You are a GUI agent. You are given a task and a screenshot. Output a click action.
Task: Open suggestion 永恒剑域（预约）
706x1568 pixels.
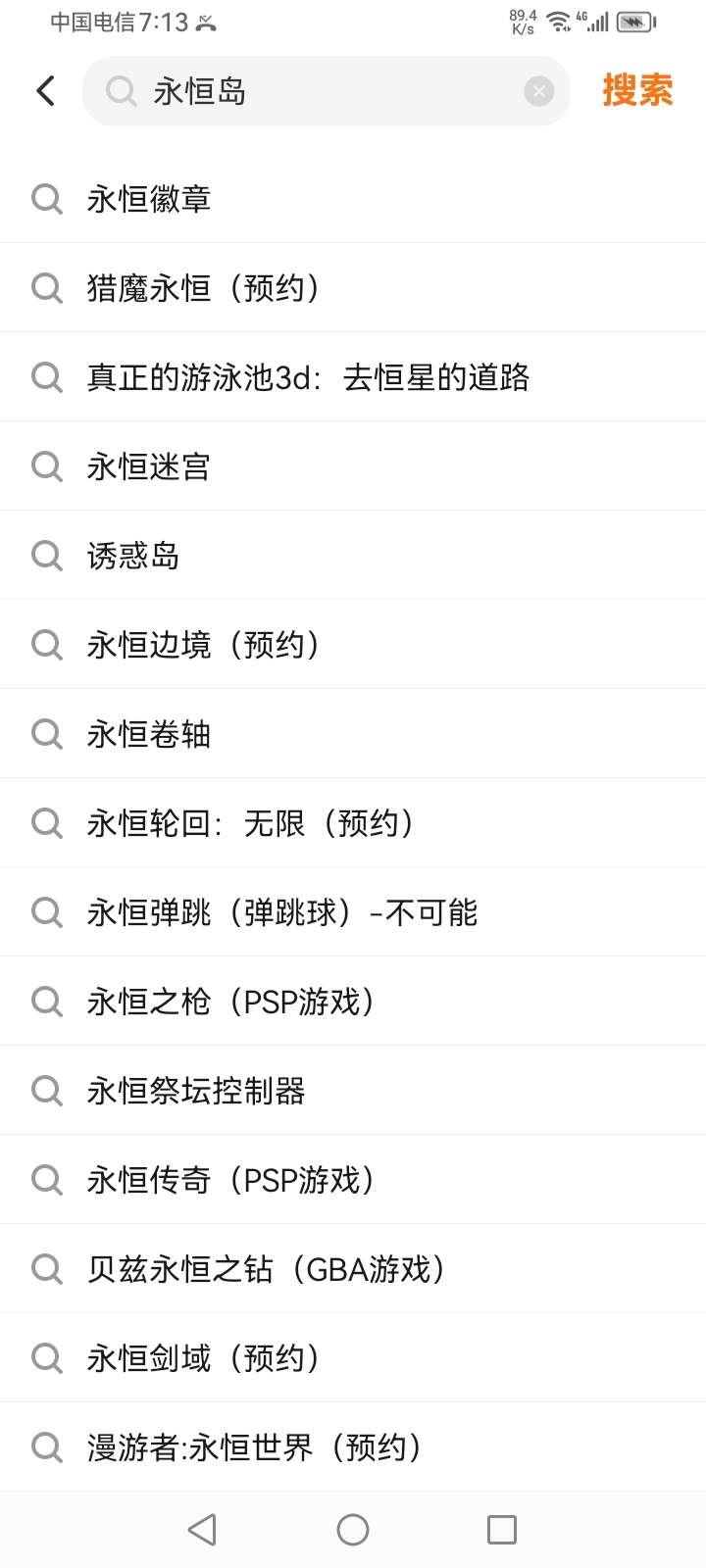point(353,1358)
